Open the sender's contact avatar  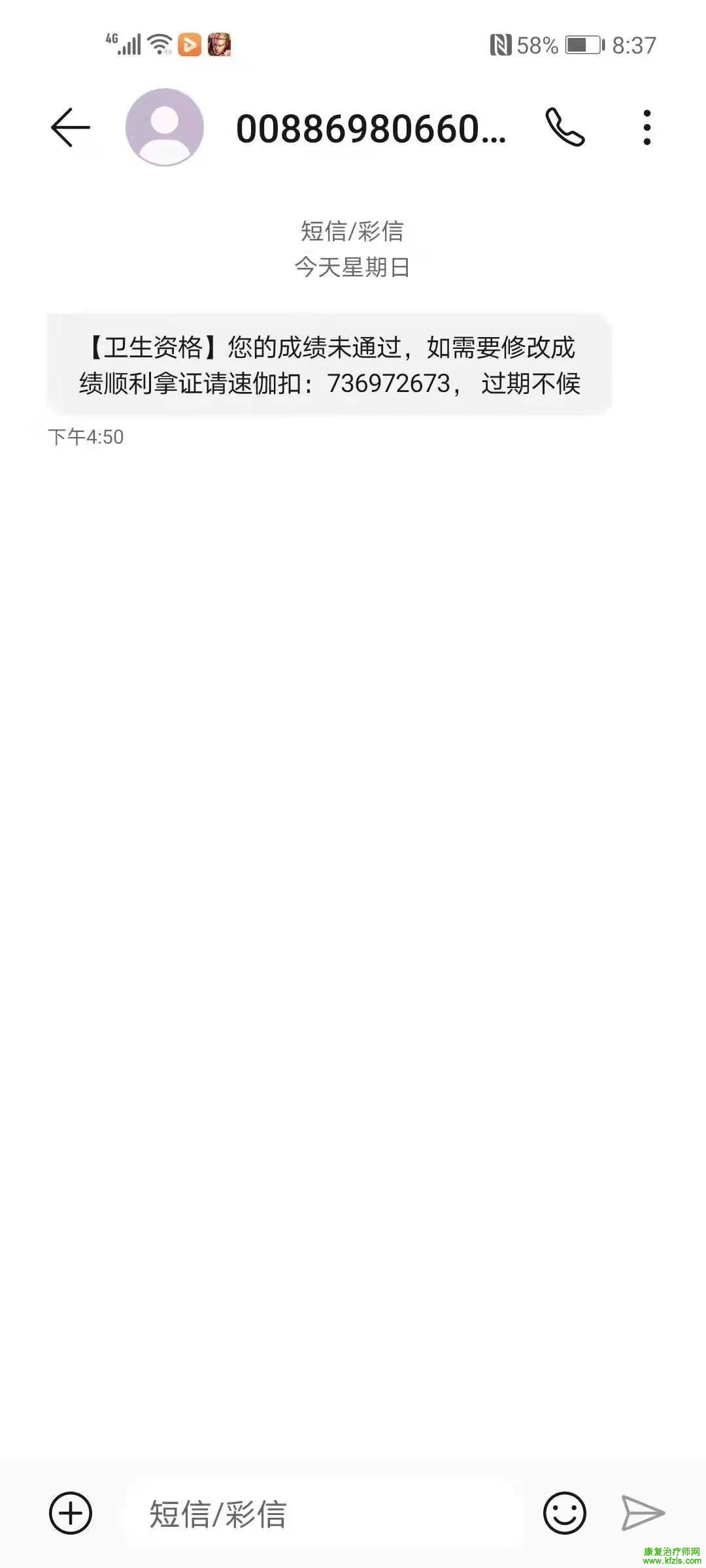pos(165,127)
